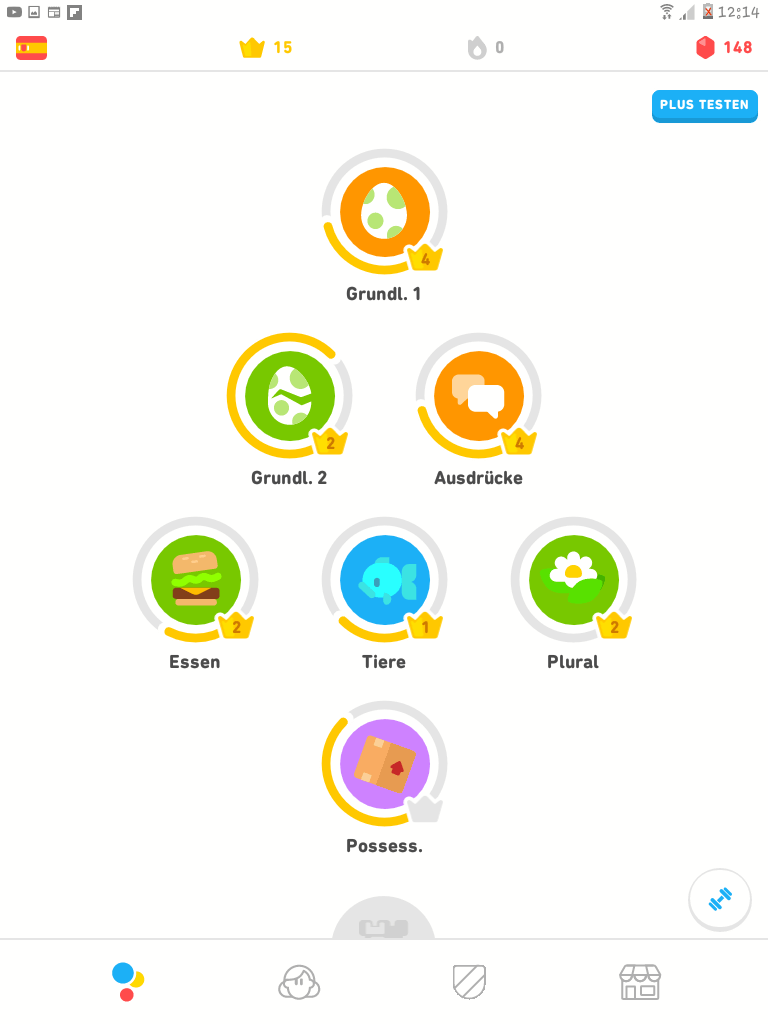Open the Essen skill lesson

click(x=195, y=580)
